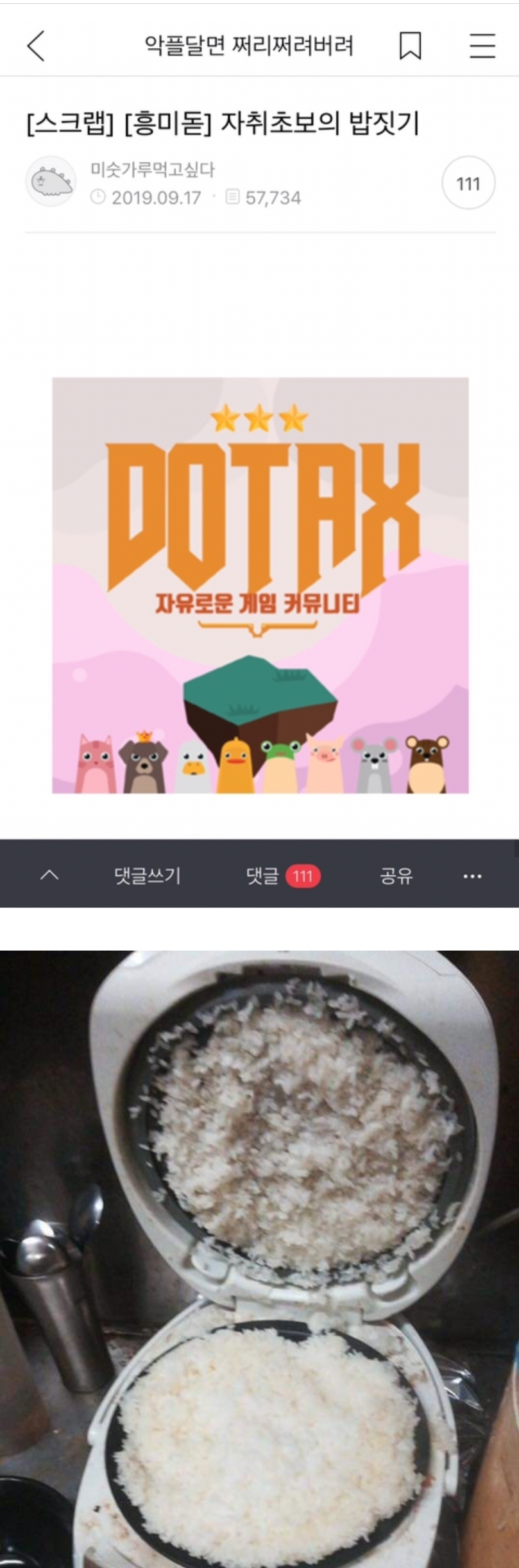This screenshot has width=519, height=1568.
Task: Open the rice cooker photo
Action: click(x=259, y=1258)
